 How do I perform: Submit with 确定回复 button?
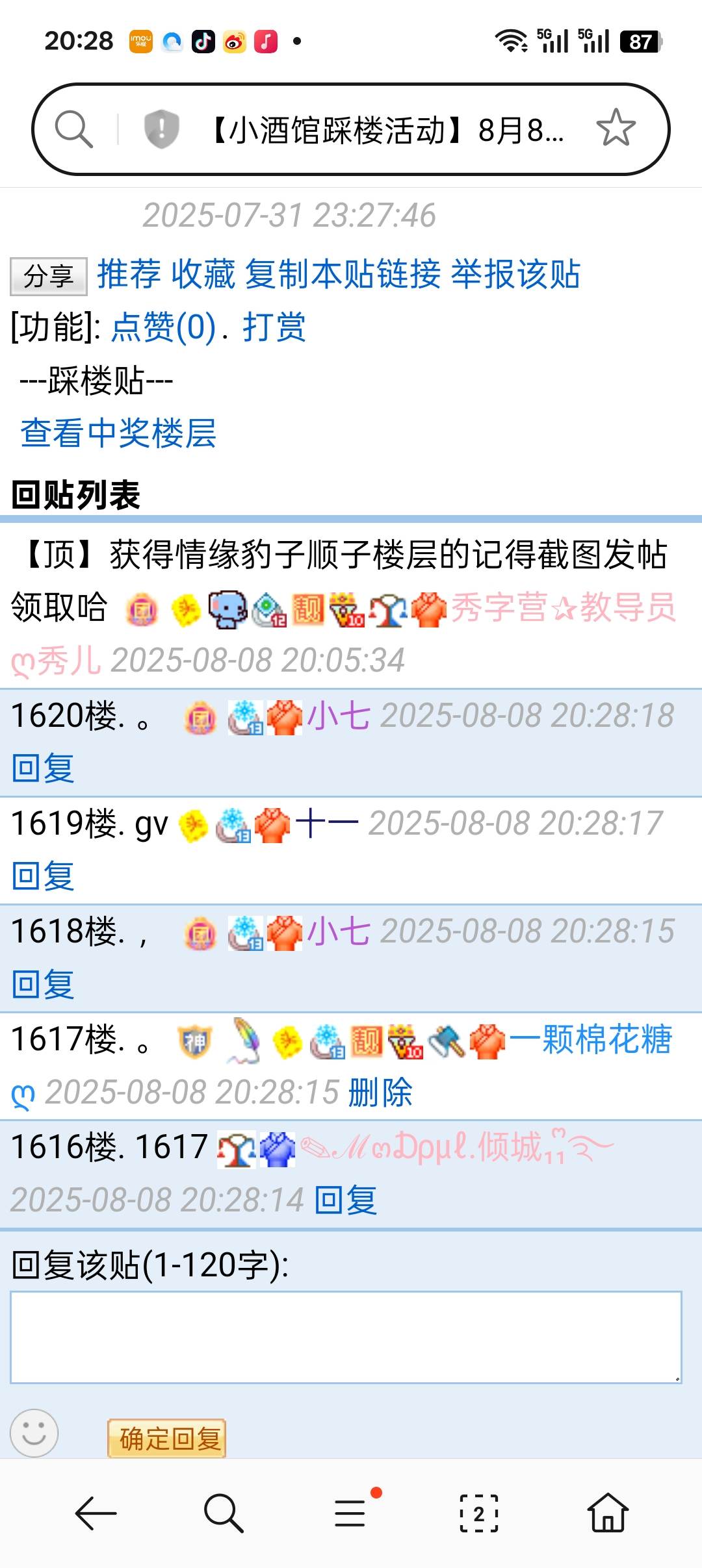coord(167,1438)
